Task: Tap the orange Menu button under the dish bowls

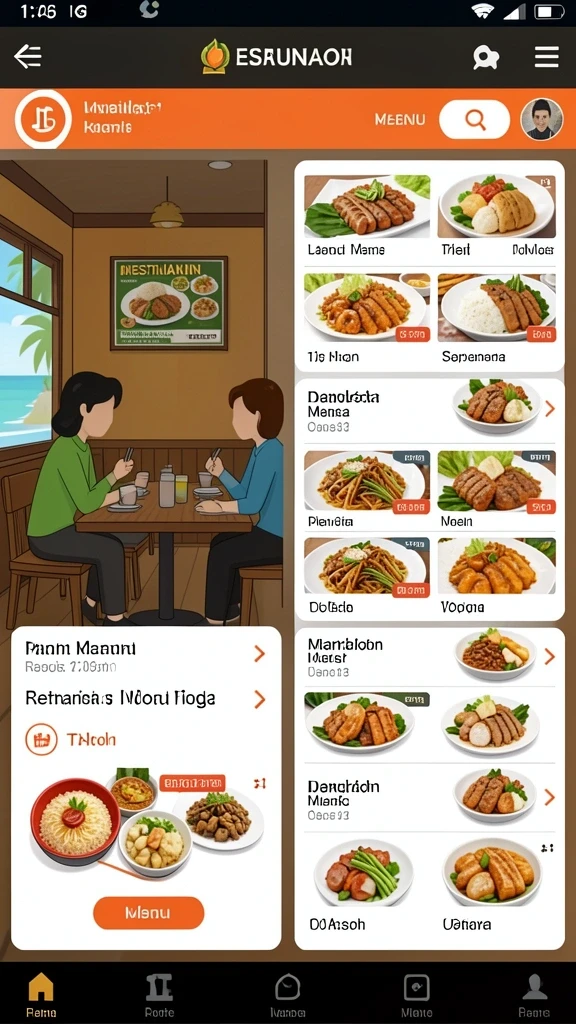Action: pyautogui.click(x=149, y=912)
